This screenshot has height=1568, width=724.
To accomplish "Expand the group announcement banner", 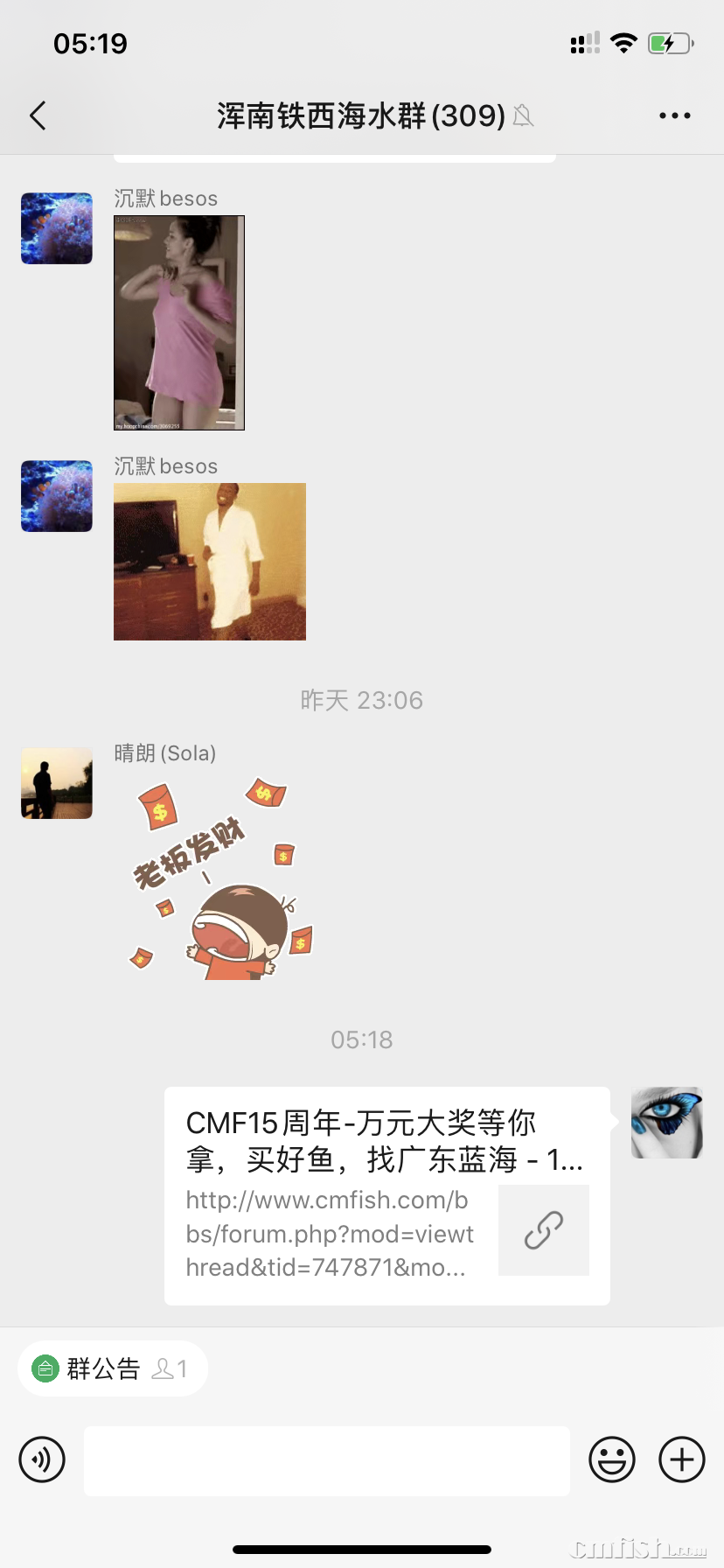I will 112,1368.
